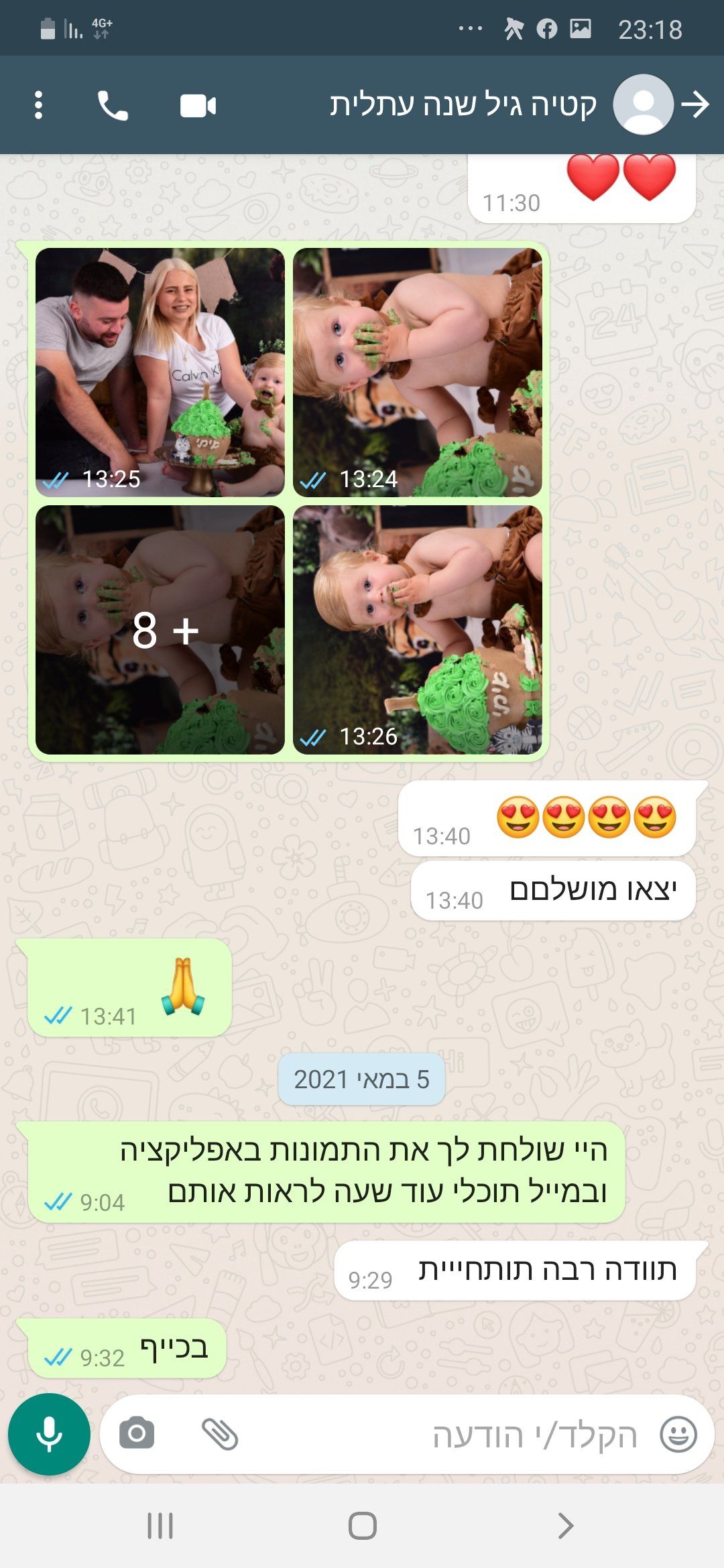Open the camera from the message bar

(137, 1434)
